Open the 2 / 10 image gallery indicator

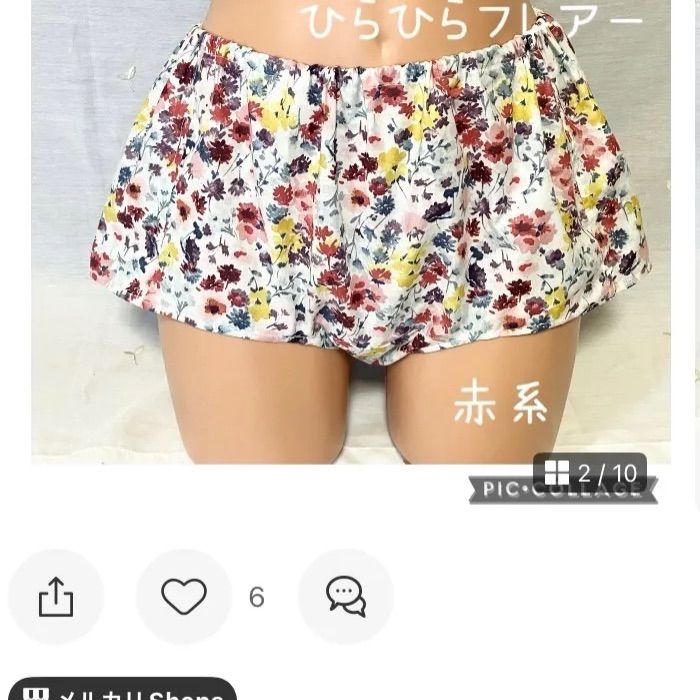pyautogui.click(x=590, y=472)
